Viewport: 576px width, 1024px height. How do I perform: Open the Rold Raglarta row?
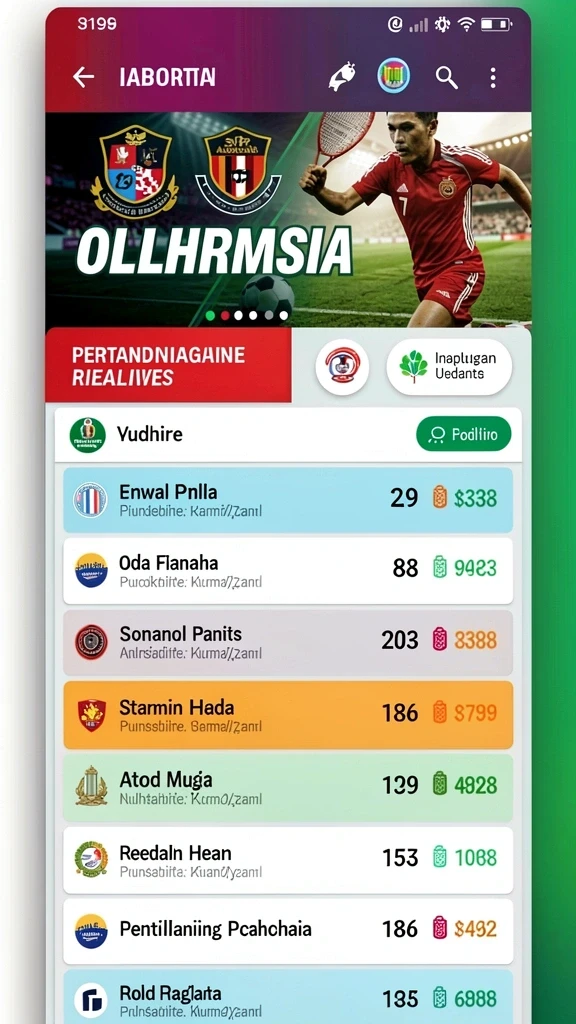tap(288, 997)
